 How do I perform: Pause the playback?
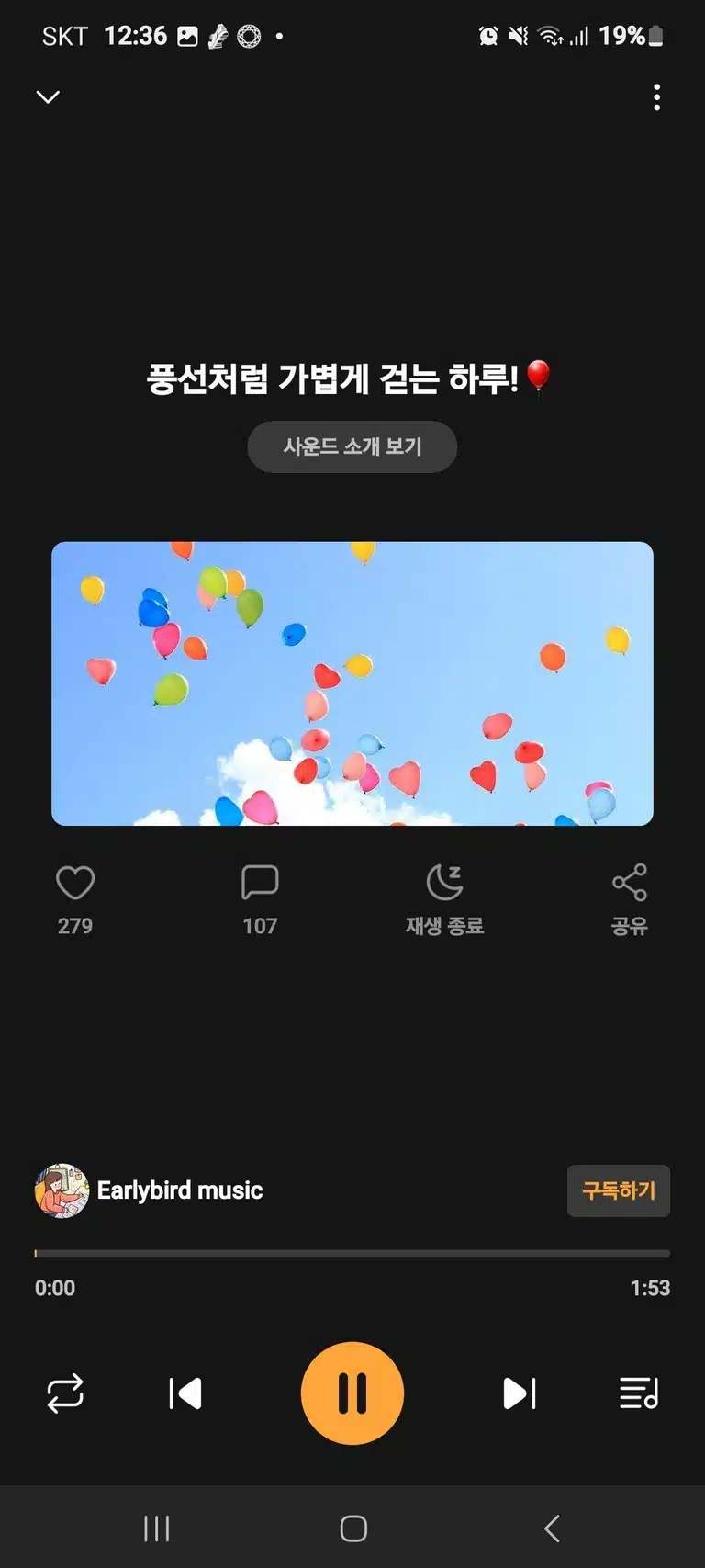(352, 1393)
